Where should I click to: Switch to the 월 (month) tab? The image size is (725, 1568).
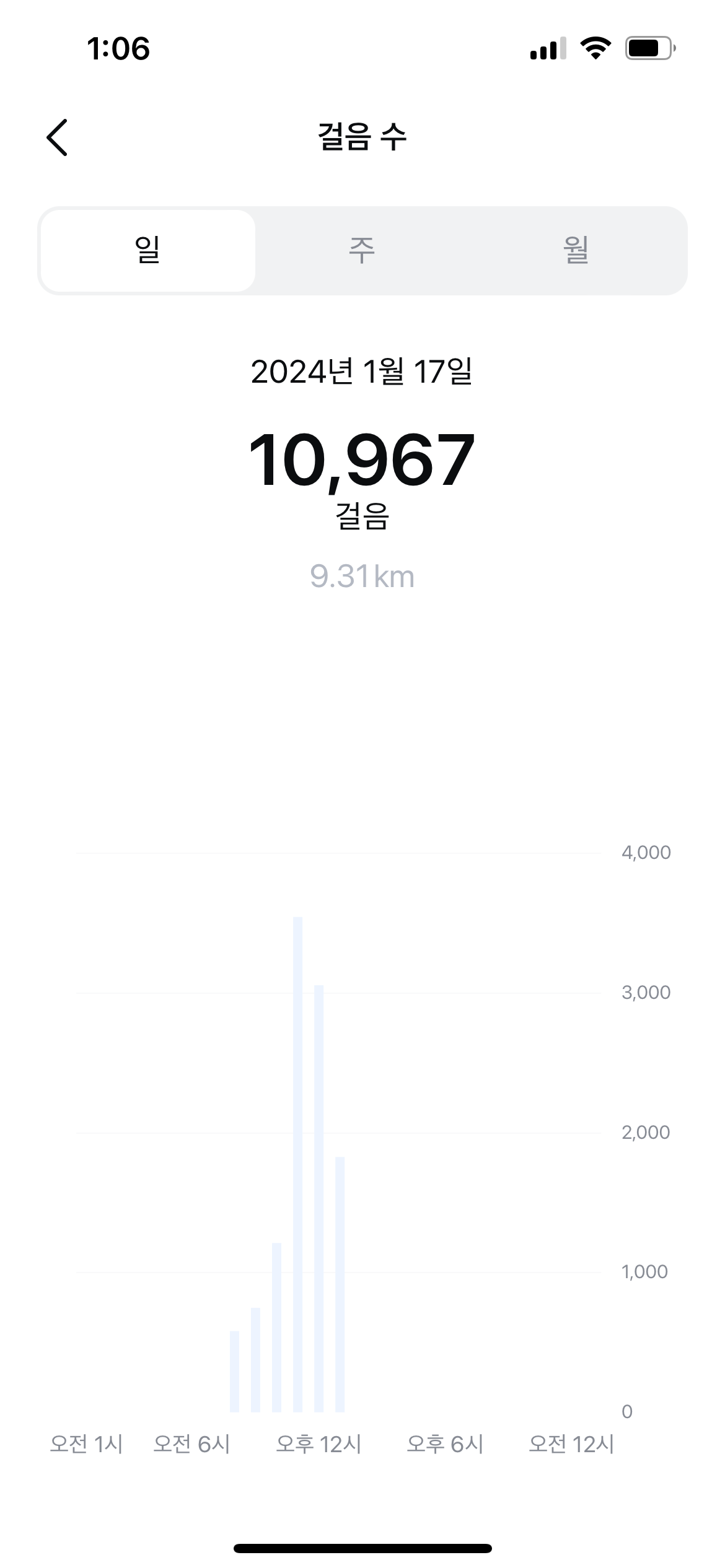click(x=576, y=250)
